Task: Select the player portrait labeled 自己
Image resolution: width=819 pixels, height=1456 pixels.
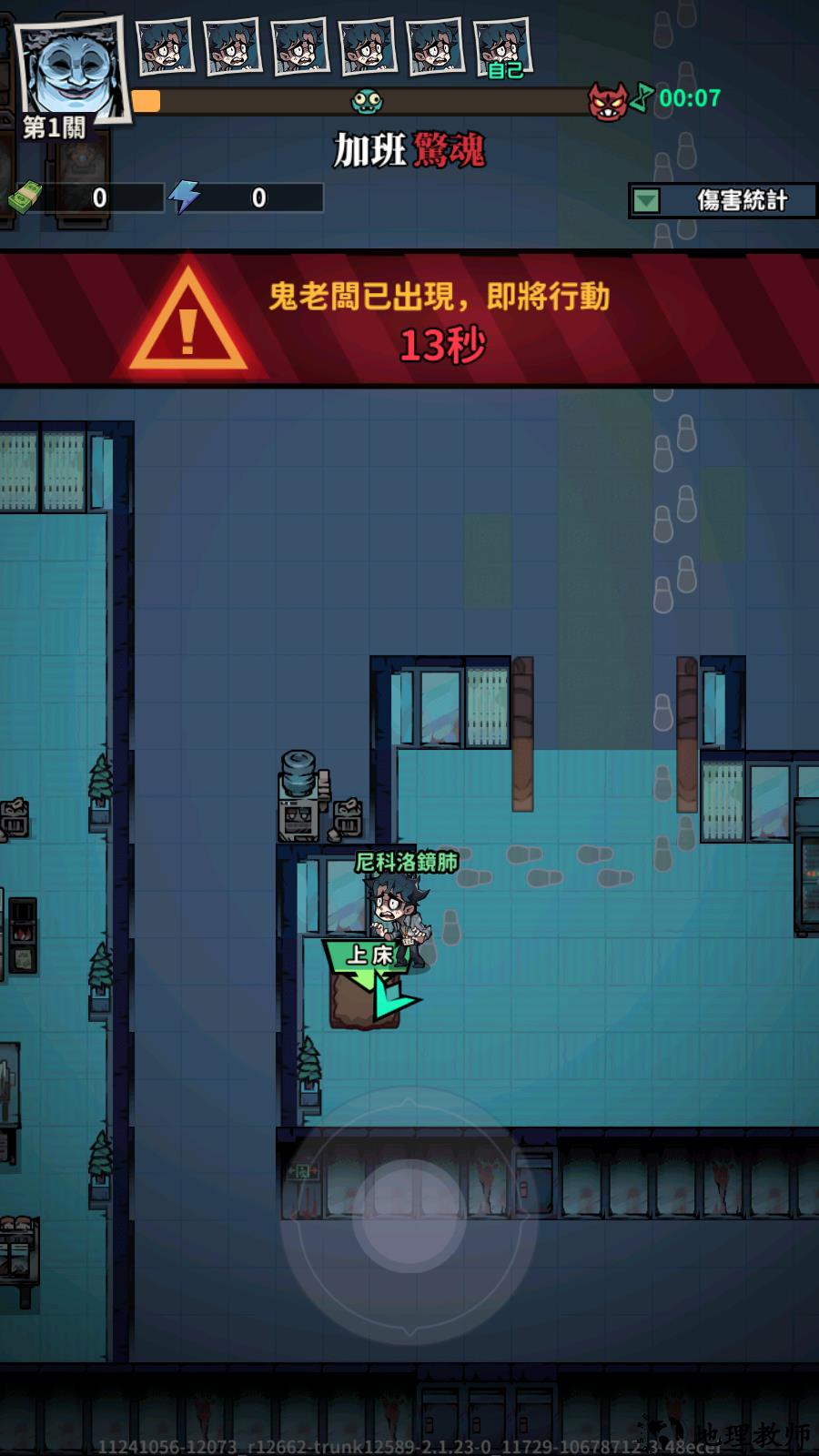Action: 502,47
